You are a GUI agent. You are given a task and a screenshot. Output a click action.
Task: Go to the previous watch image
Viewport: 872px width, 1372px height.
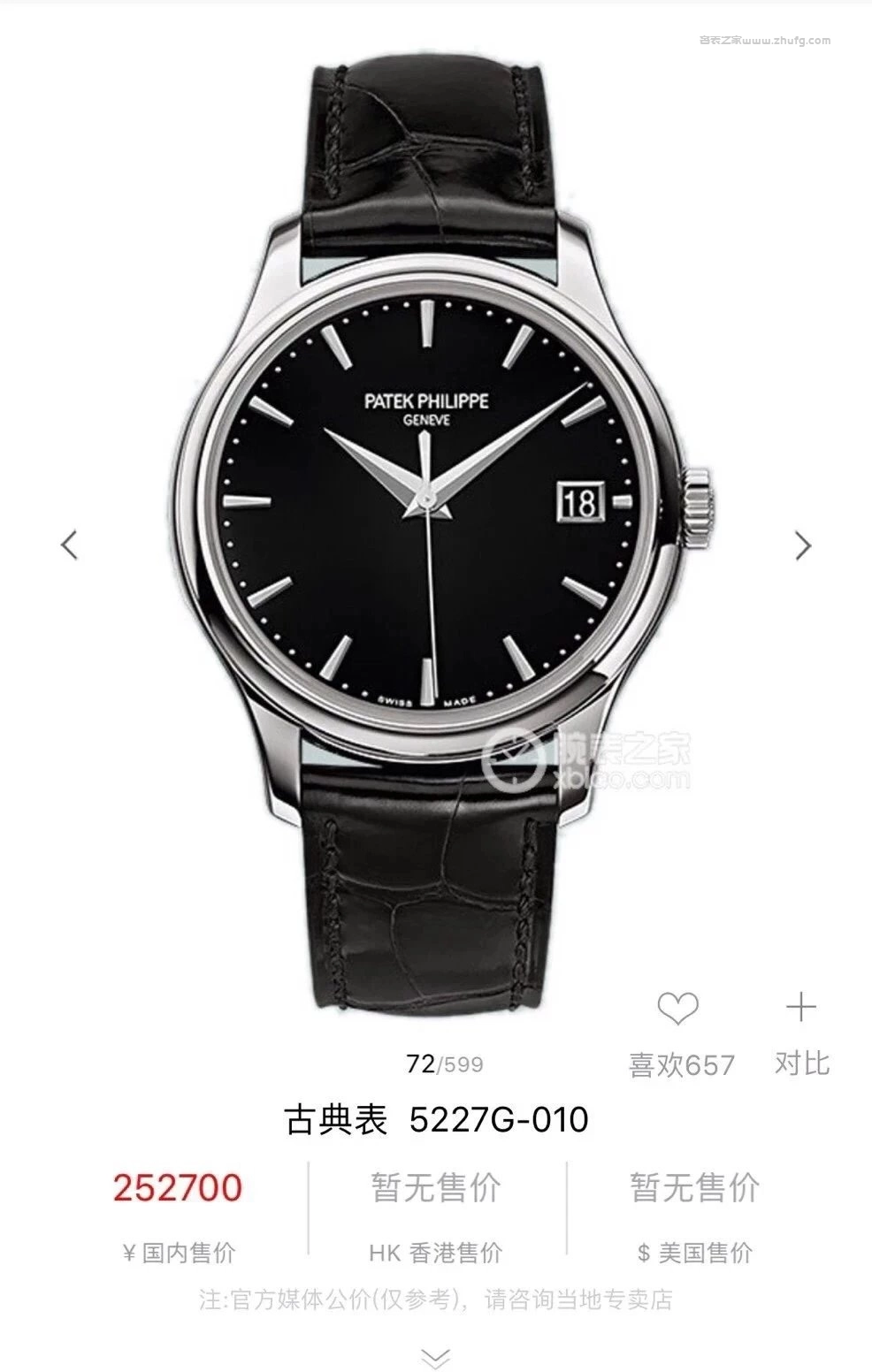tap(69, 545)
